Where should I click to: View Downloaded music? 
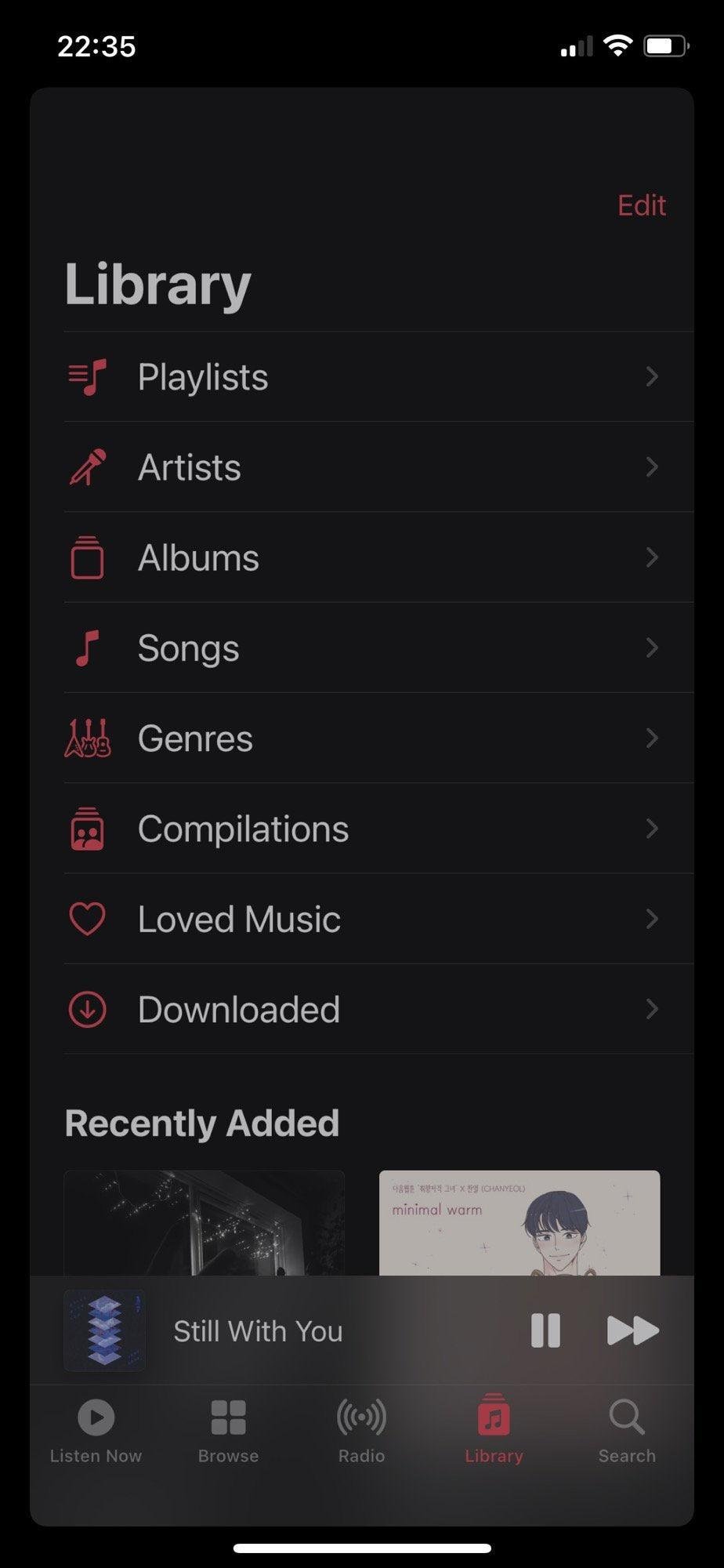click(x=360, y=1009)
